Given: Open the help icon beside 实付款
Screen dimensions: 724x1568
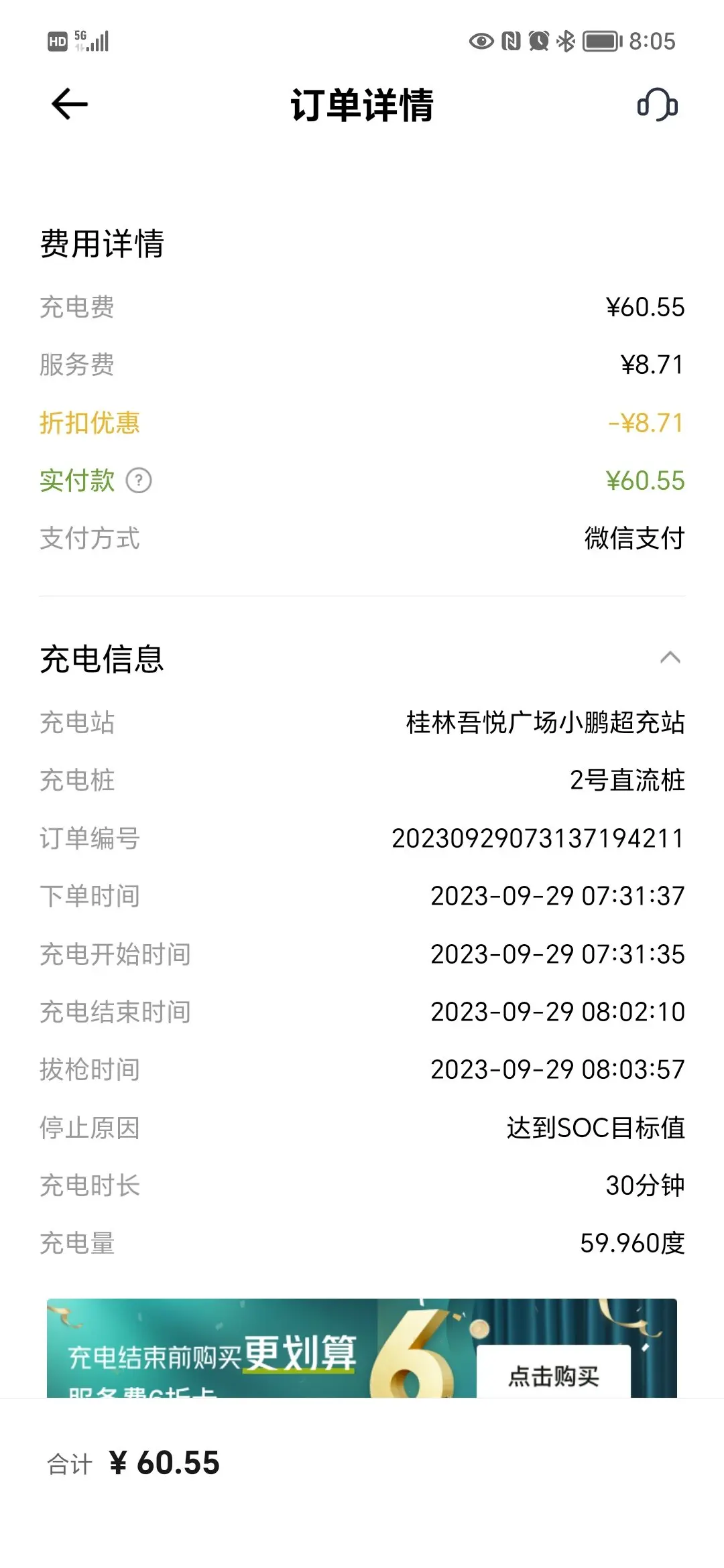Looking at the screenshot, I should [139, 480].
